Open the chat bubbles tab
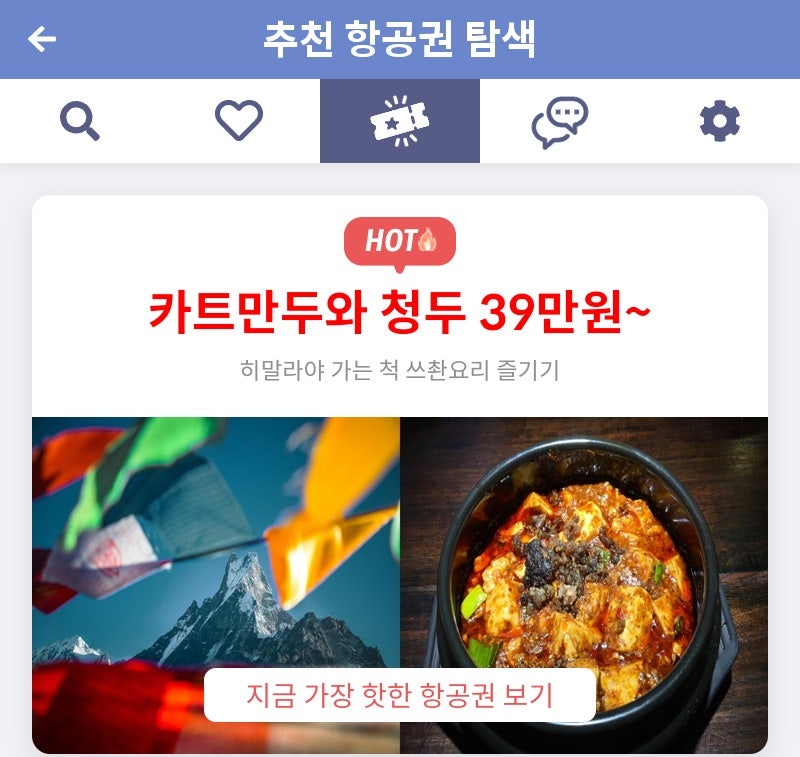The image size is (800, 757). pos(559,121)
